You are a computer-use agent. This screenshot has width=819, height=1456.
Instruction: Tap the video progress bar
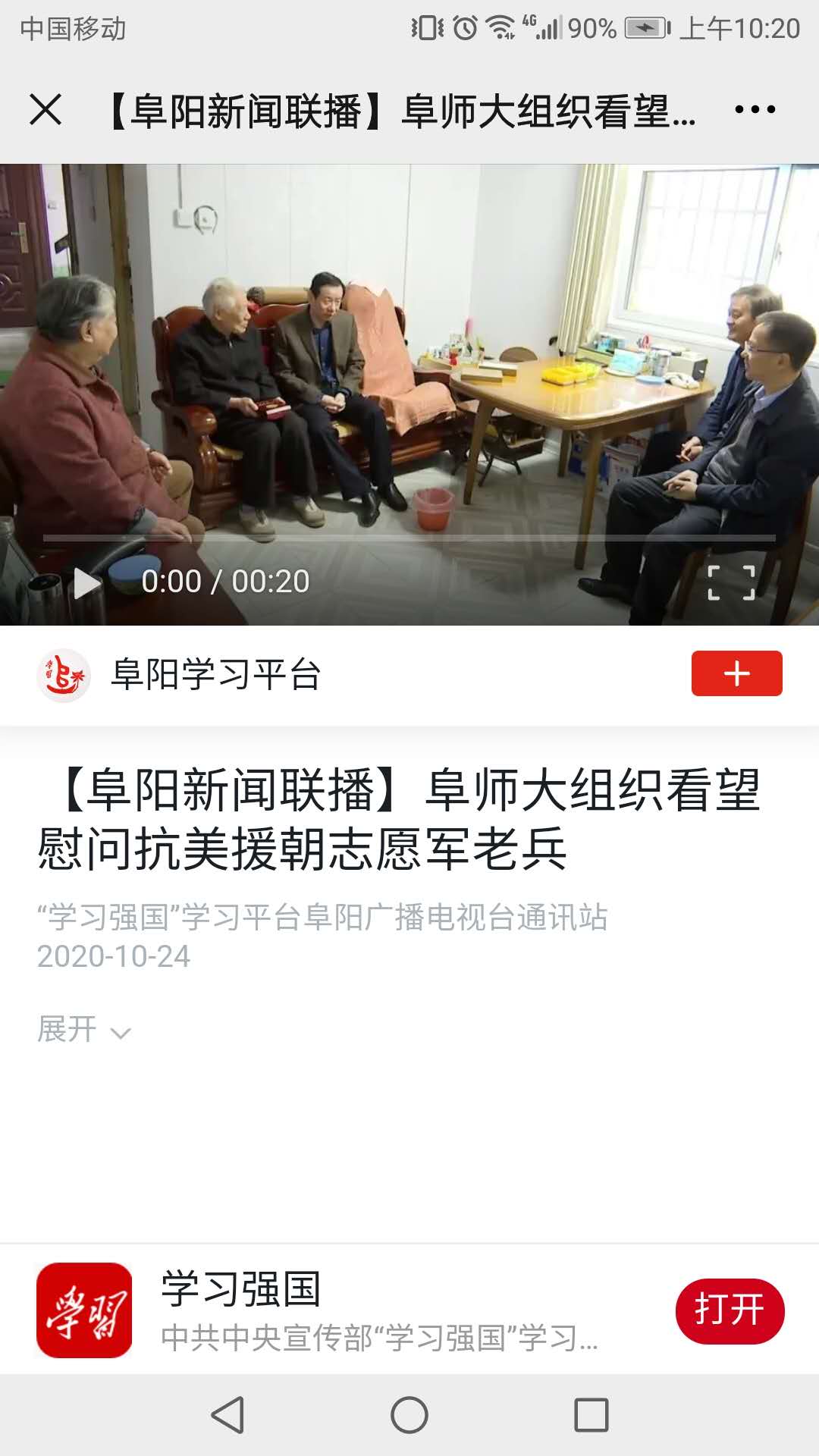coord(409,538)
